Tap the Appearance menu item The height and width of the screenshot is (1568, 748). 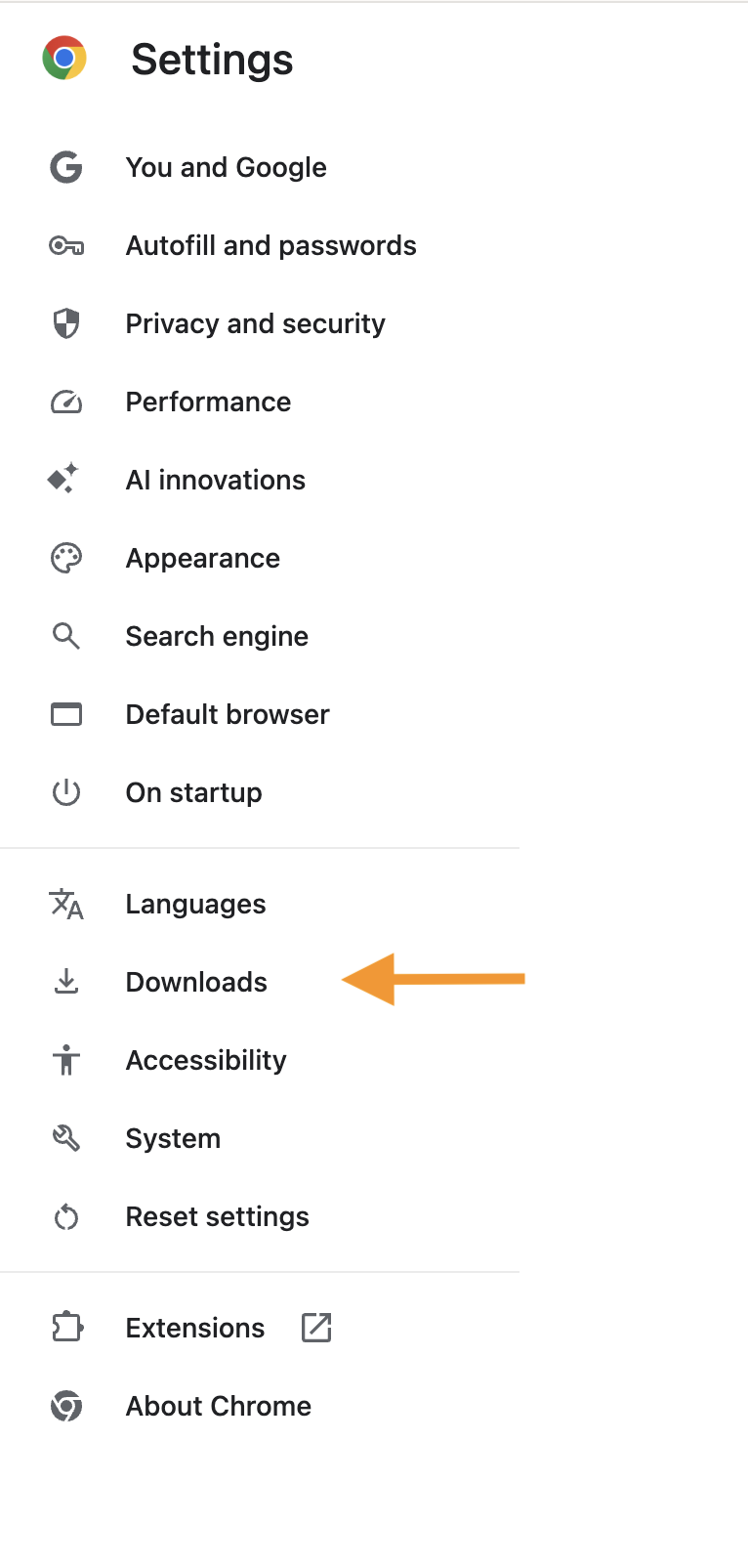pos(202,559)
